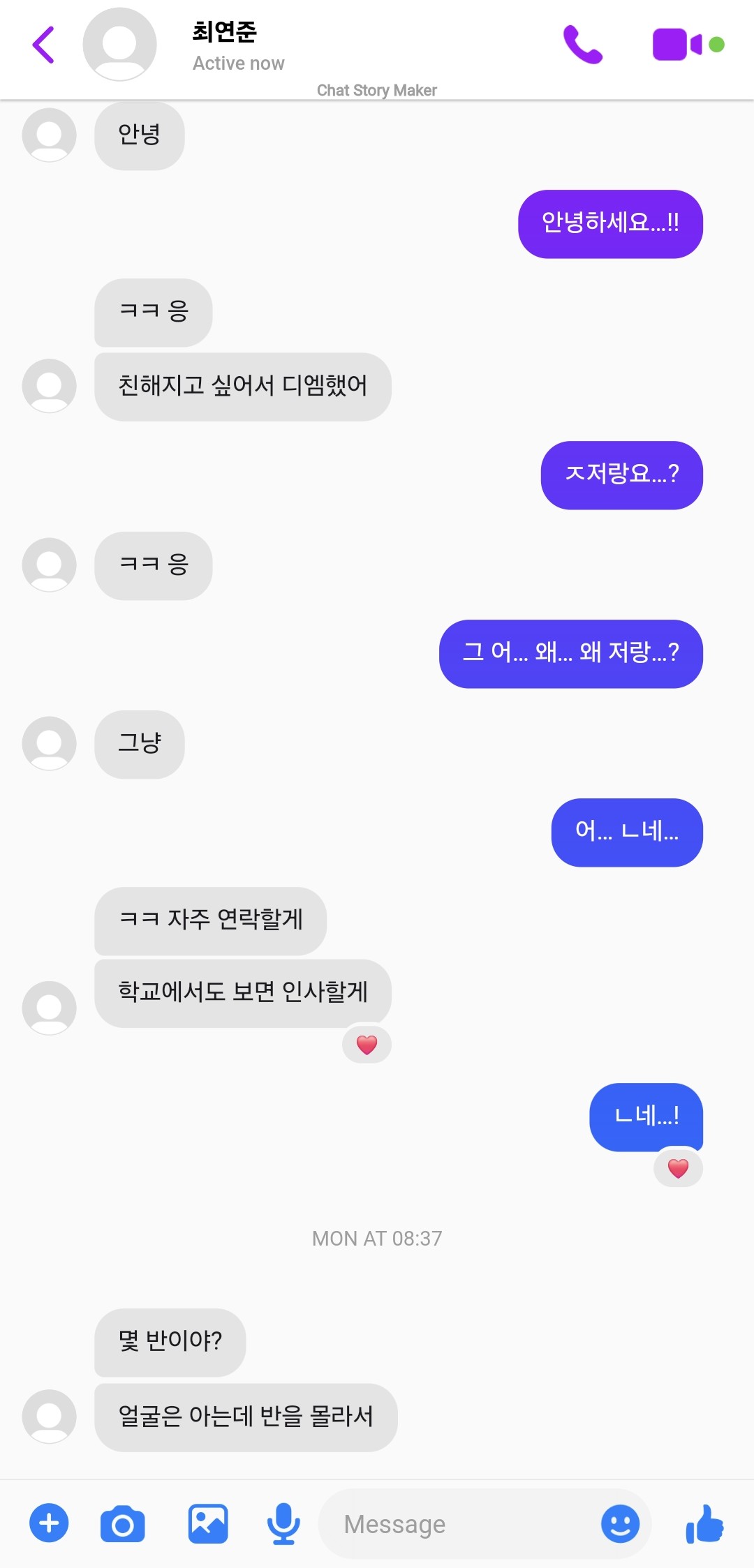The width and height of the screenshot is (754, 1568).
Task: Open the photo gallery picker
Action: coord(208,1523)
